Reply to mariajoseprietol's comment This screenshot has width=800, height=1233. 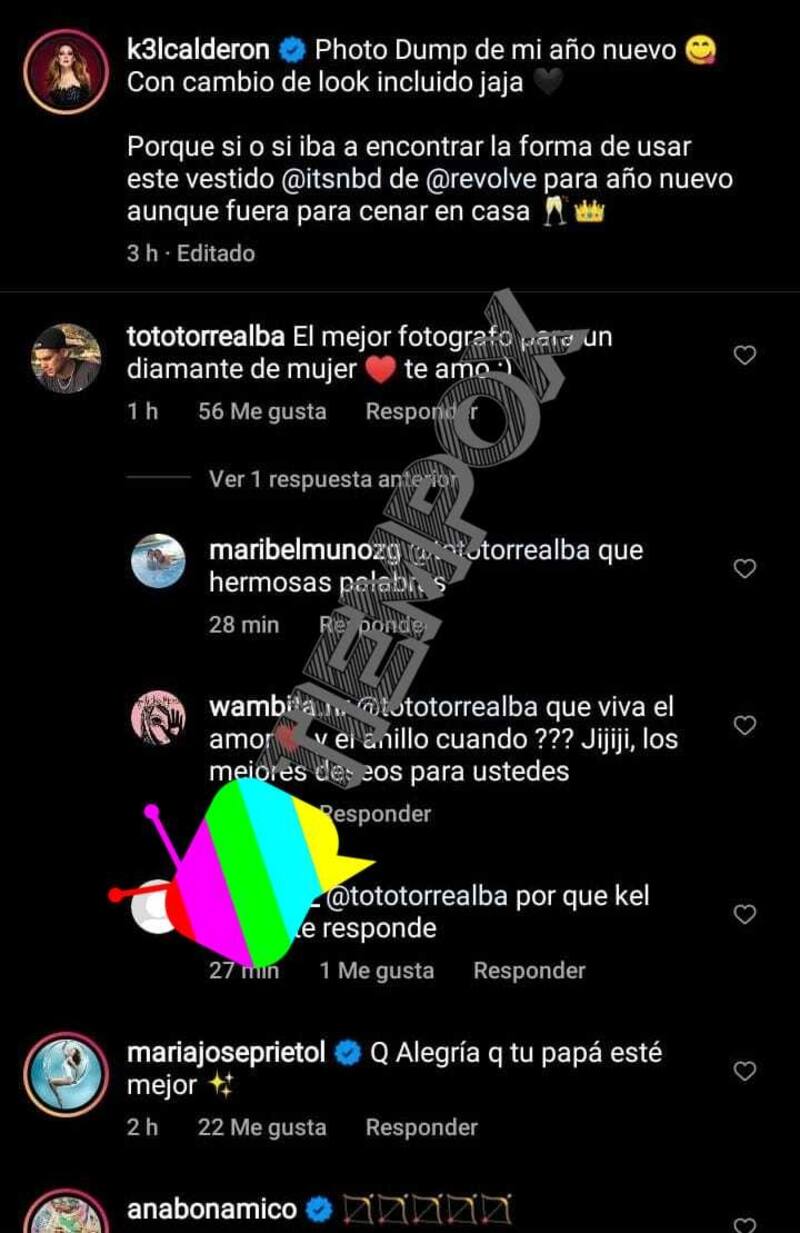click(421, 1127)
